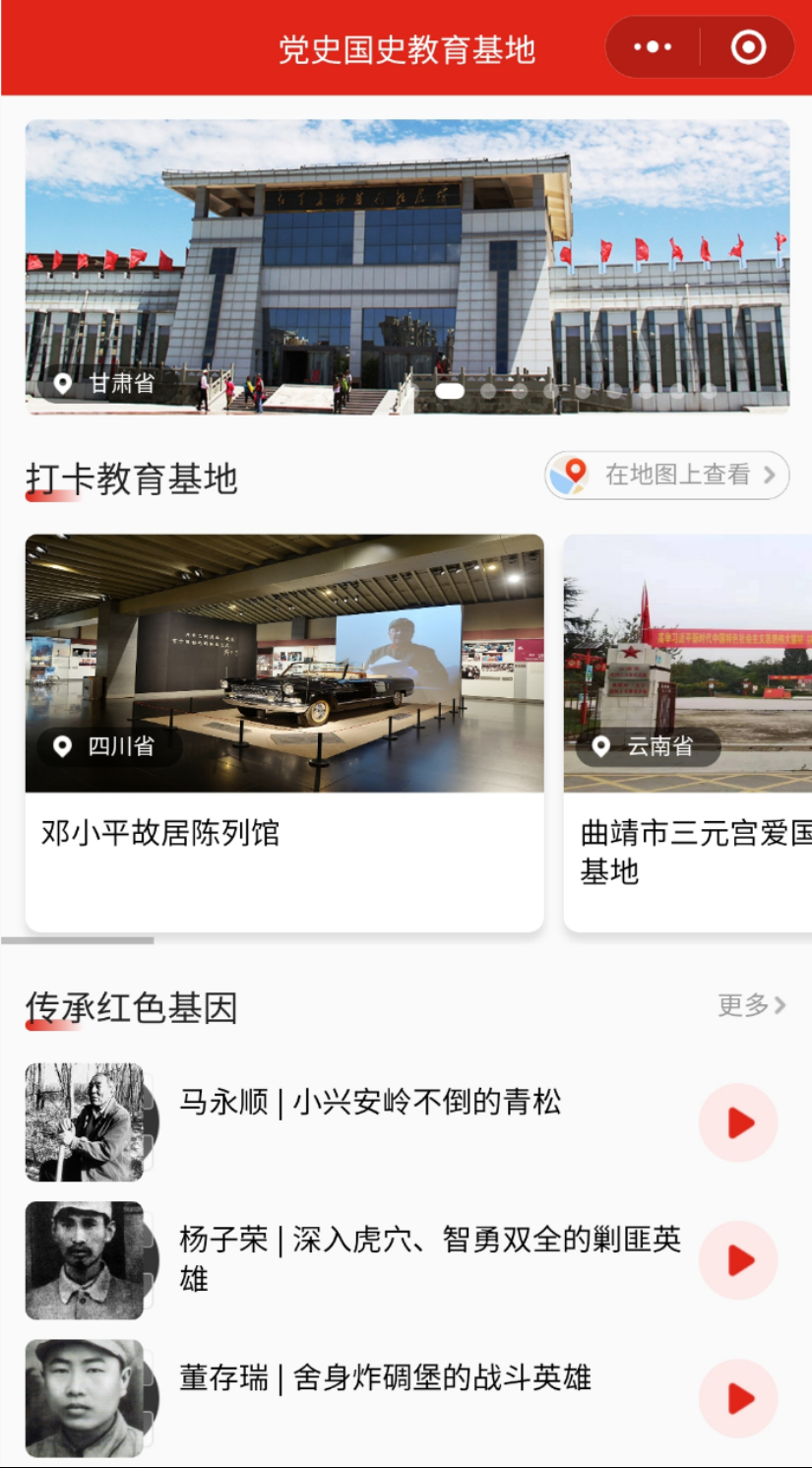Open the 邓小平故居陈列馆 card
812x1468 pixels.
[284, 733]
